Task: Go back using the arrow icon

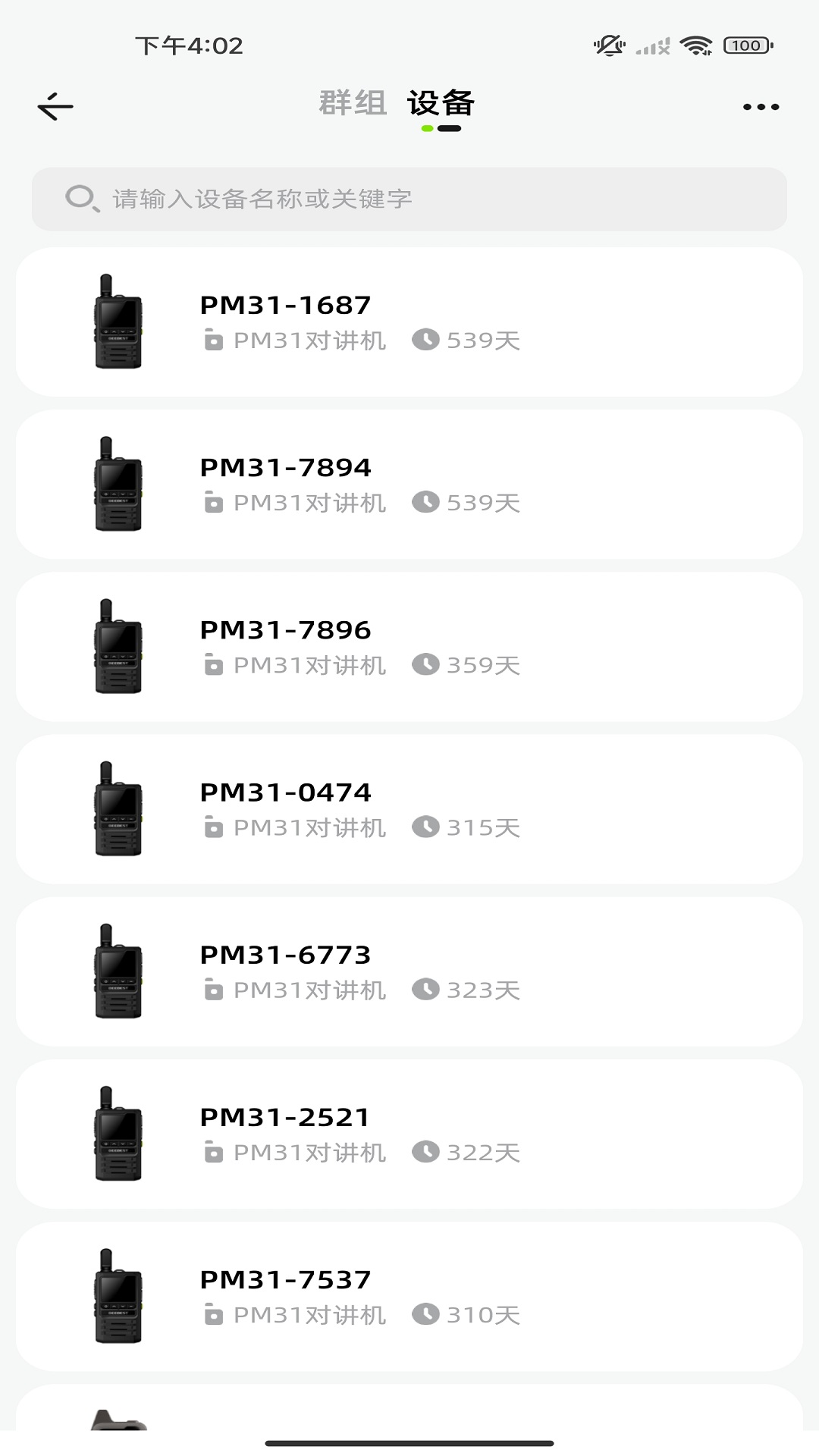Action: pos(55,107)
